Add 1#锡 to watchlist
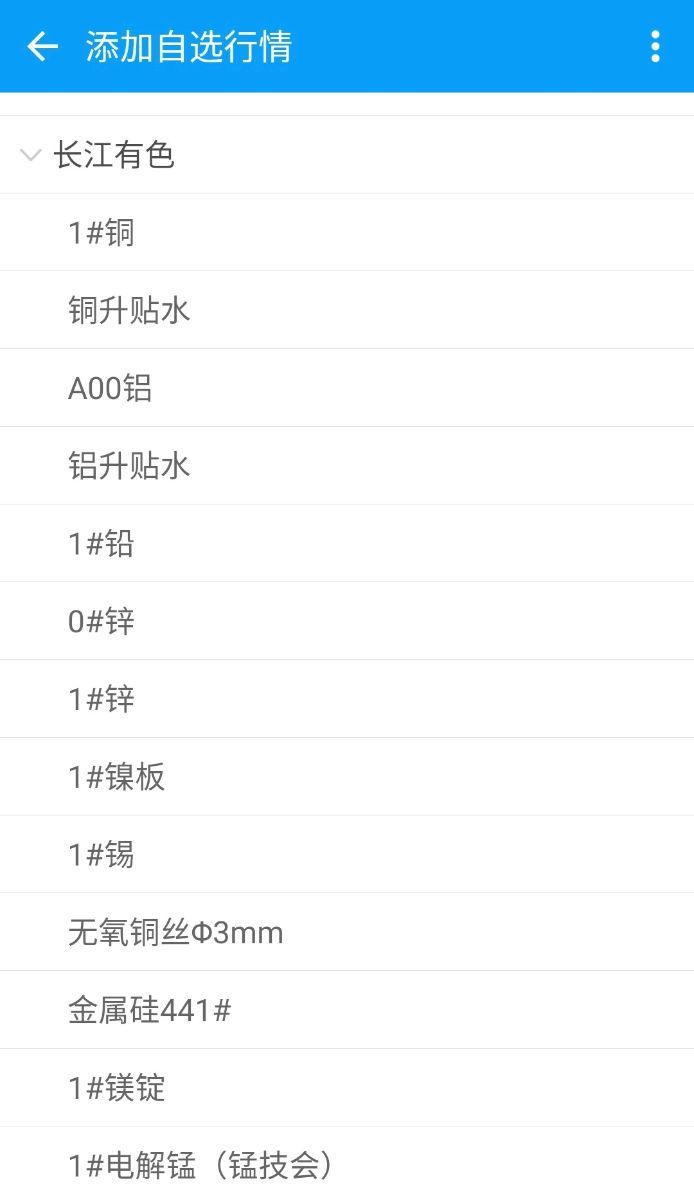The height and width of the screenshot is (1199, 694). click(x=347, y=854)
